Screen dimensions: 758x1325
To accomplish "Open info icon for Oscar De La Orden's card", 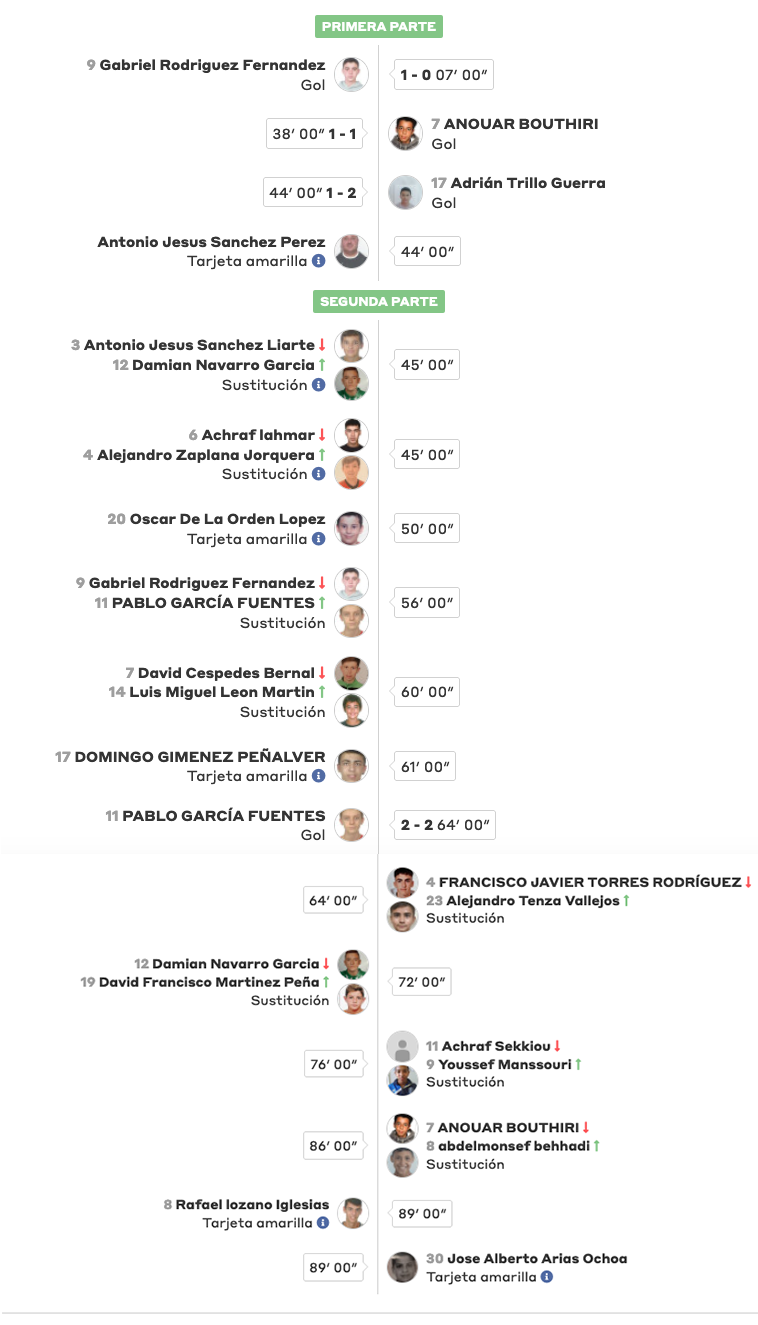I will point(319,539).
